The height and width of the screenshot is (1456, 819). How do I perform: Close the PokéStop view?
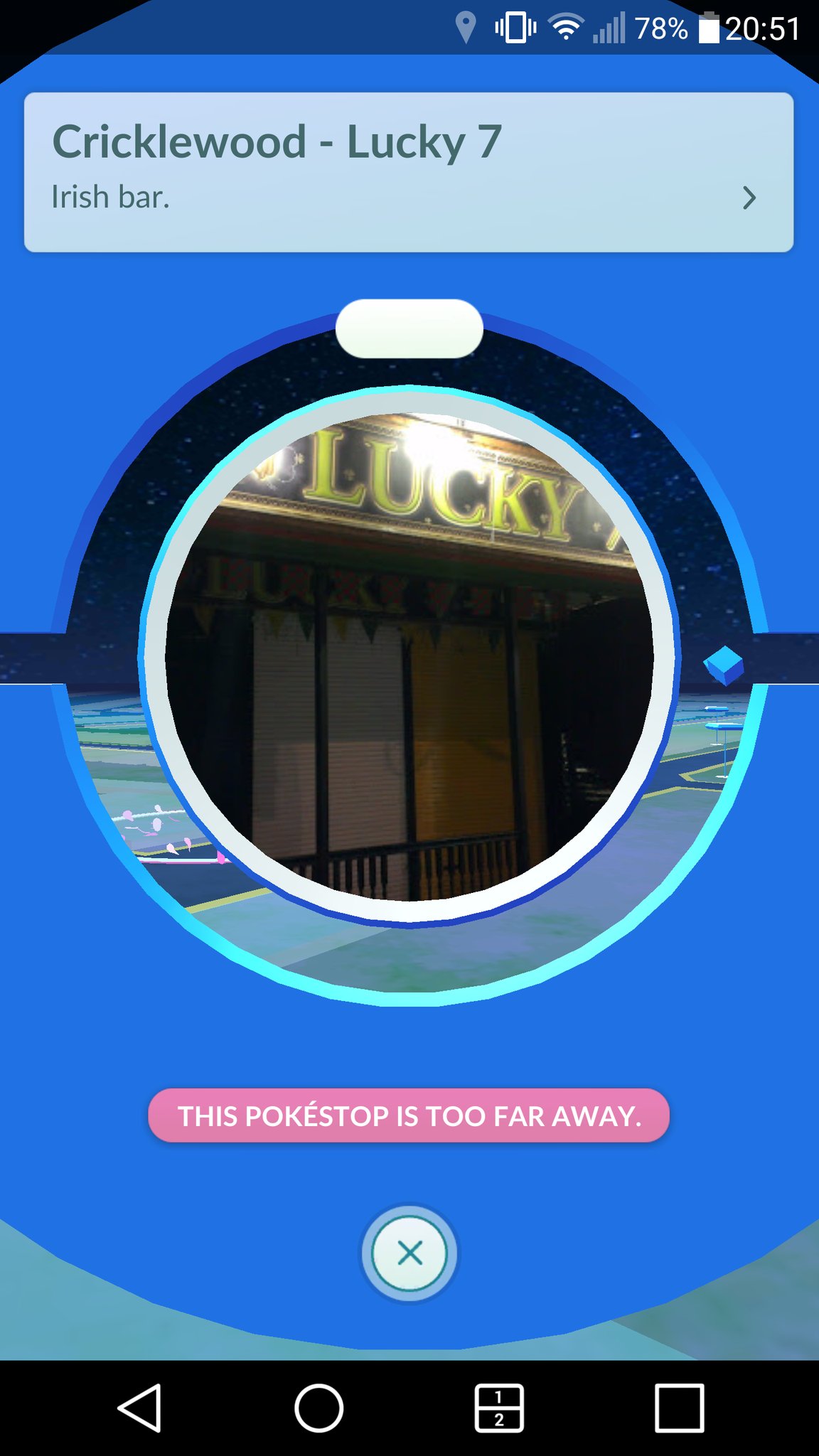tap(410, 1253)
